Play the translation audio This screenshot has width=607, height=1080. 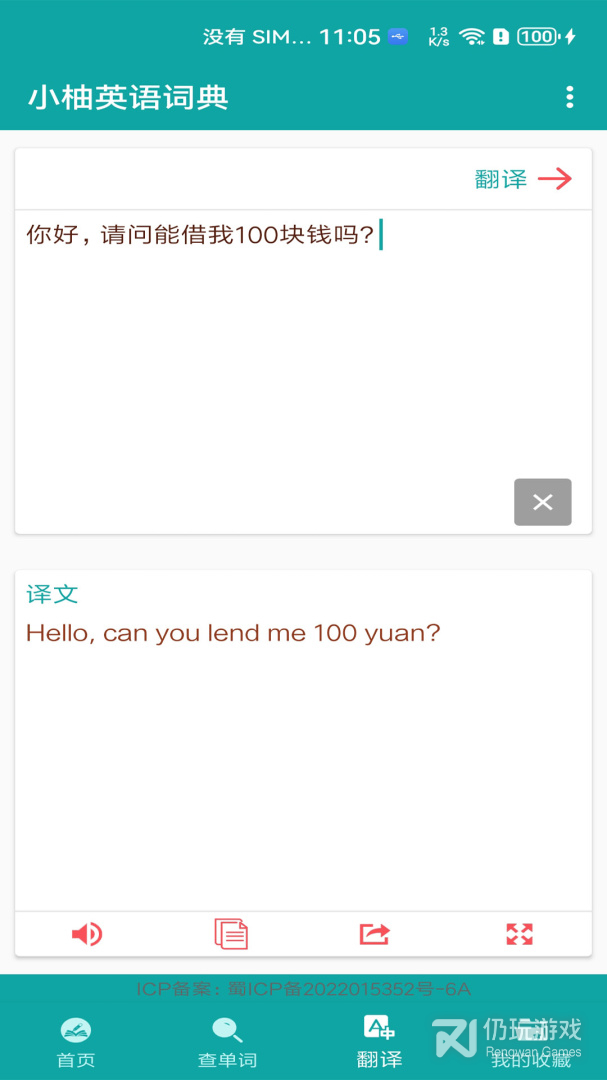click(87, 934)
